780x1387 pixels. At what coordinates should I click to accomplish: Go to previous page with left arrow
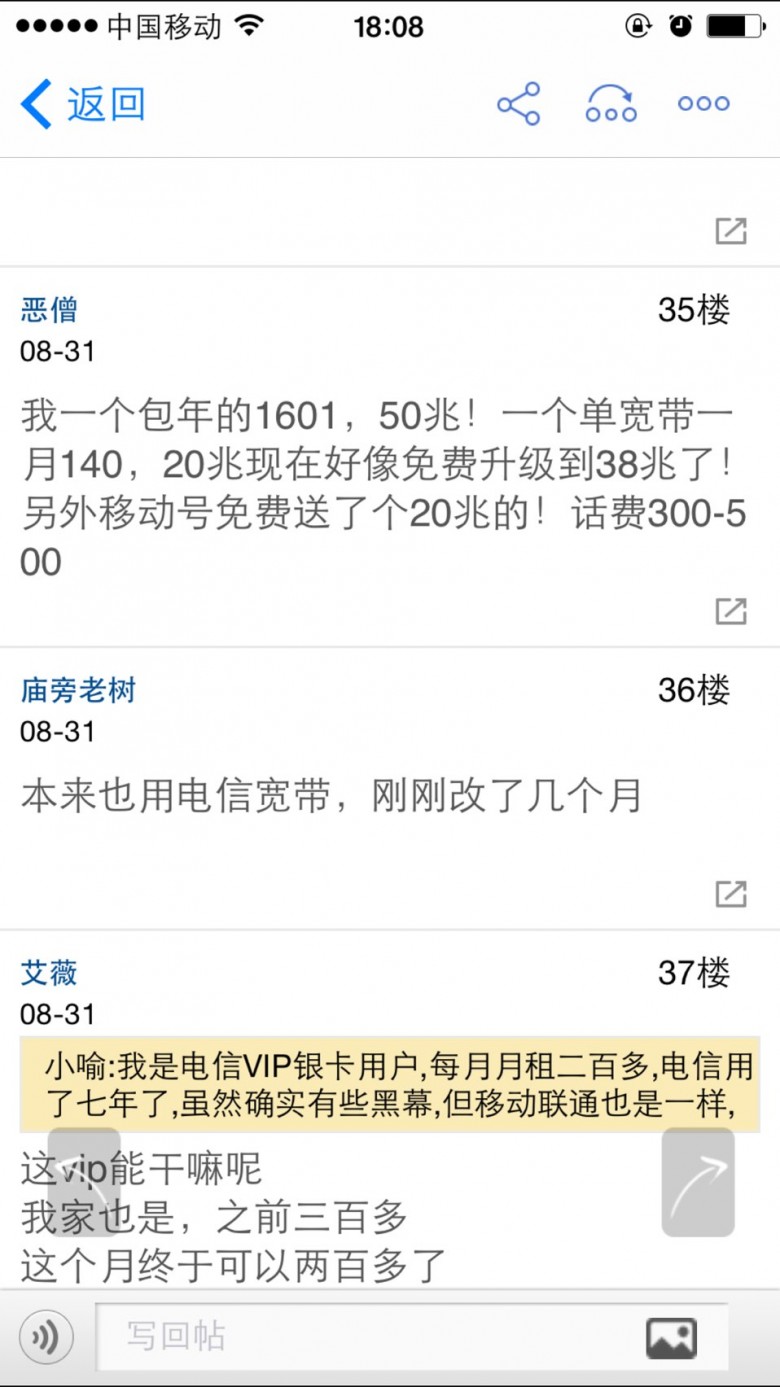click(x=84, y=1182)
